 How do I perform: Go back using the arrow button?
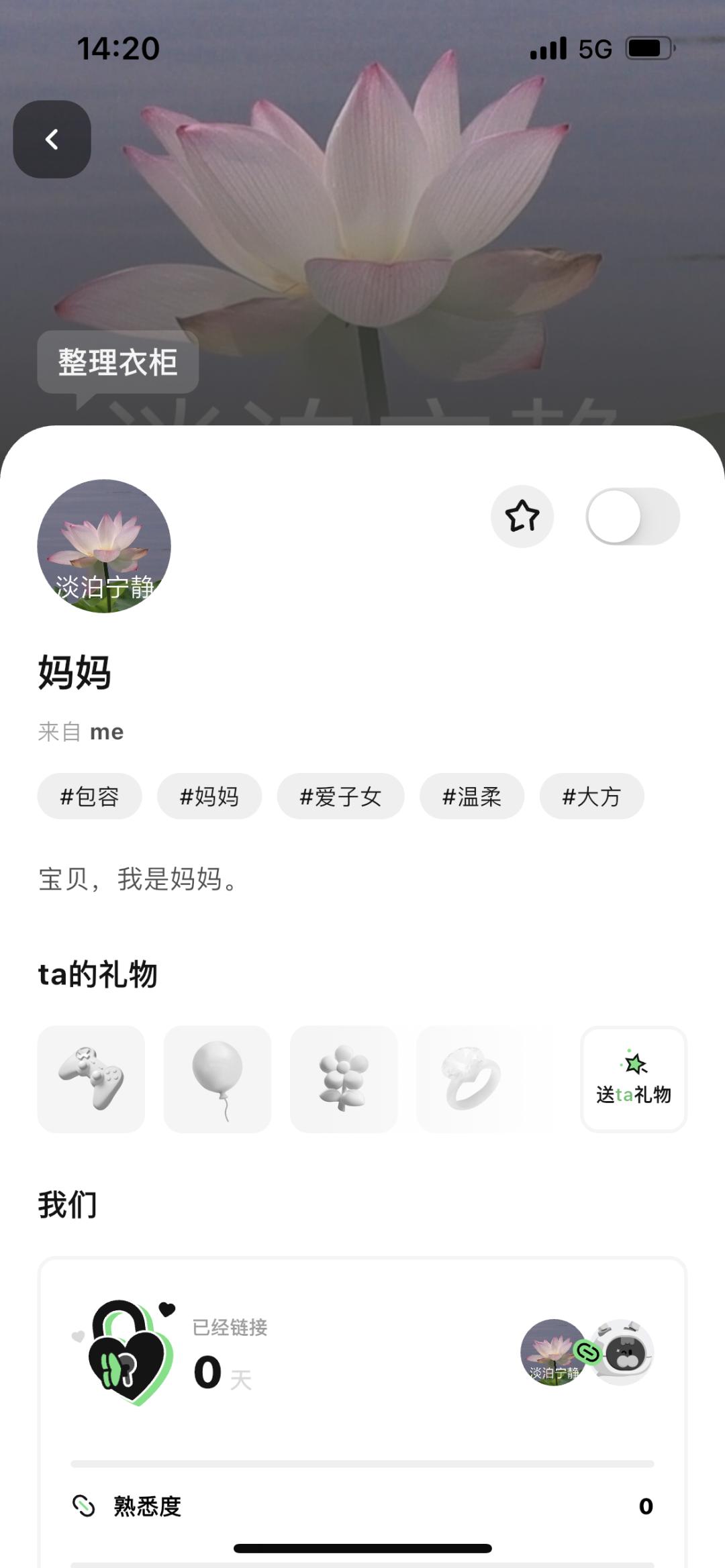[52, 140]
